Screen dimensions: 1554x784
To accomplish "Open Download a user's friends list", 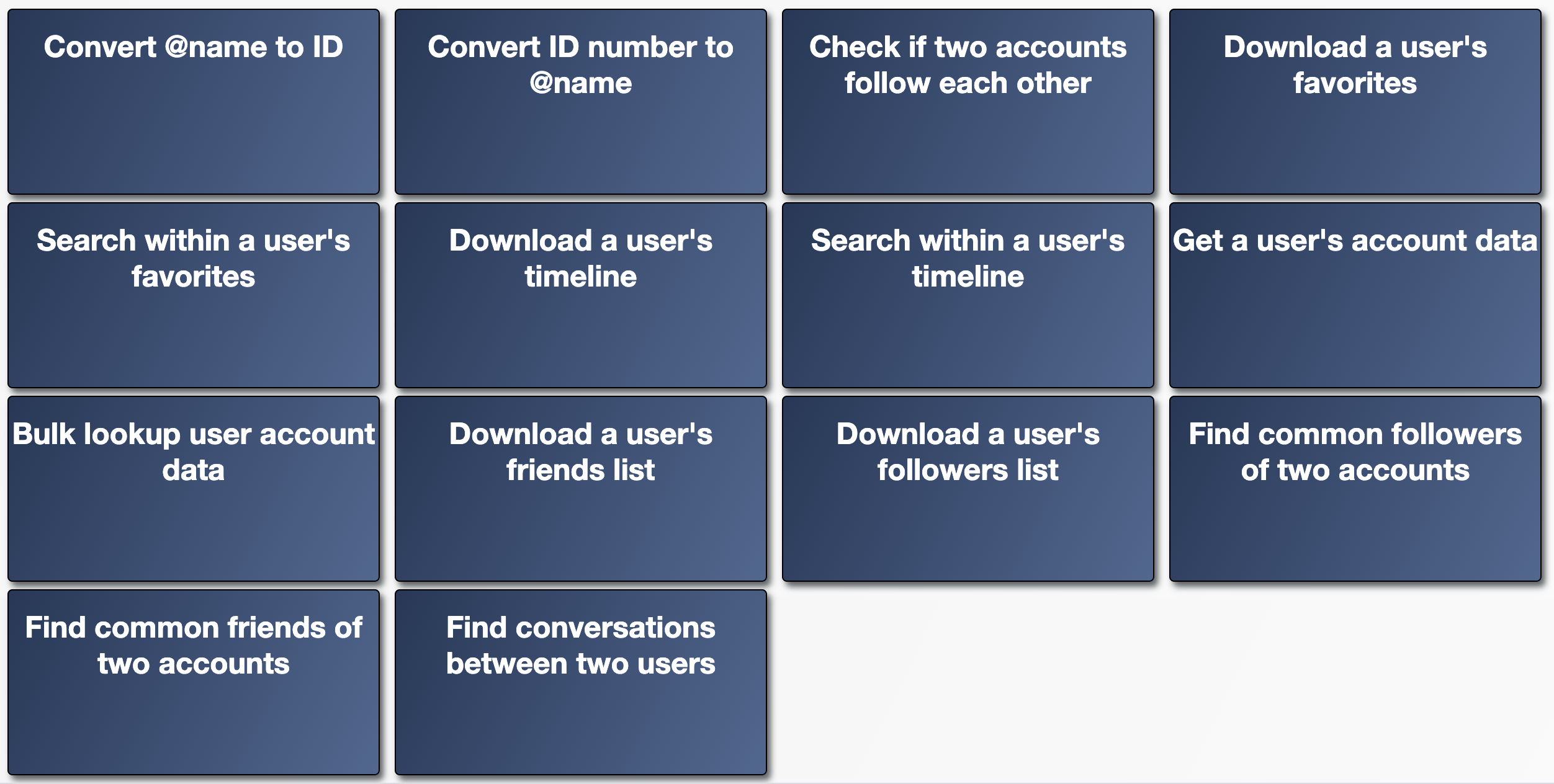I will tap(581, 489).
